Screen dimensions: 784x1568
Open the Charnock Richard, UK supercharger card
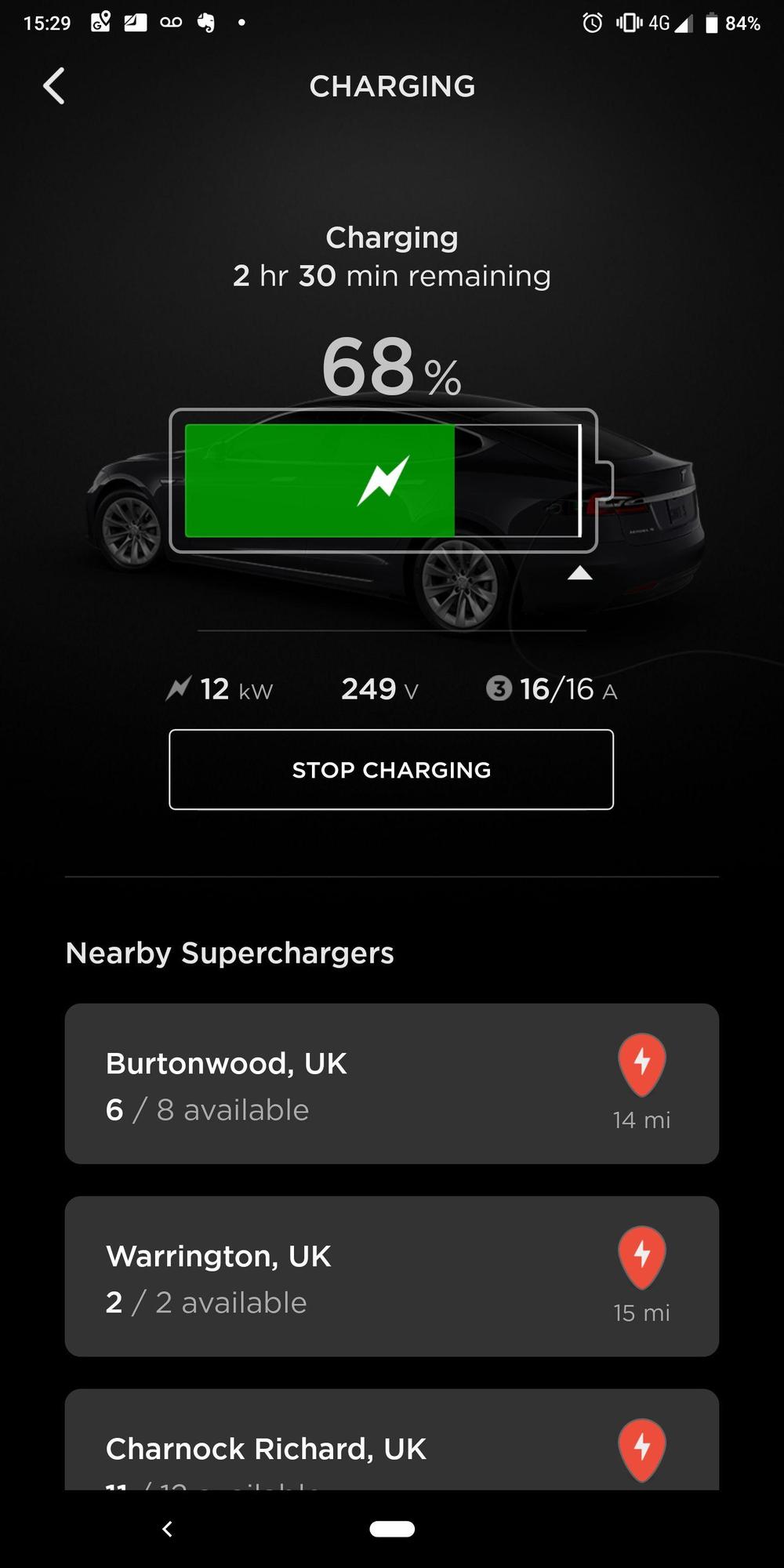pyautogui.click(x=392, y=1439)
